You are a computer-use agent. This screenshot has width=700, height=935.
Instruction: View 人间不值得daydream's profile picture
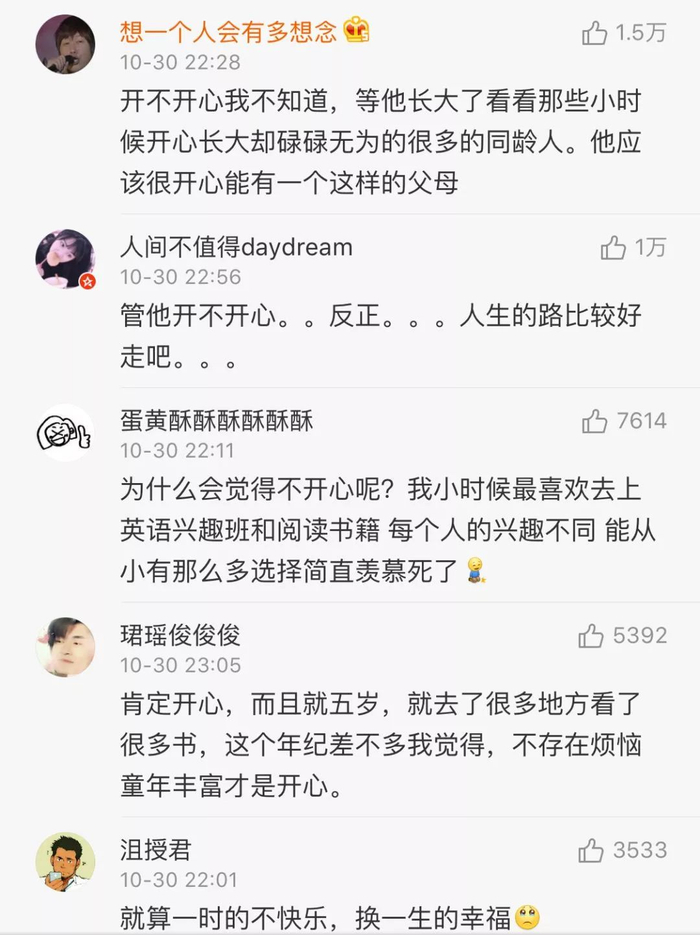65,259
